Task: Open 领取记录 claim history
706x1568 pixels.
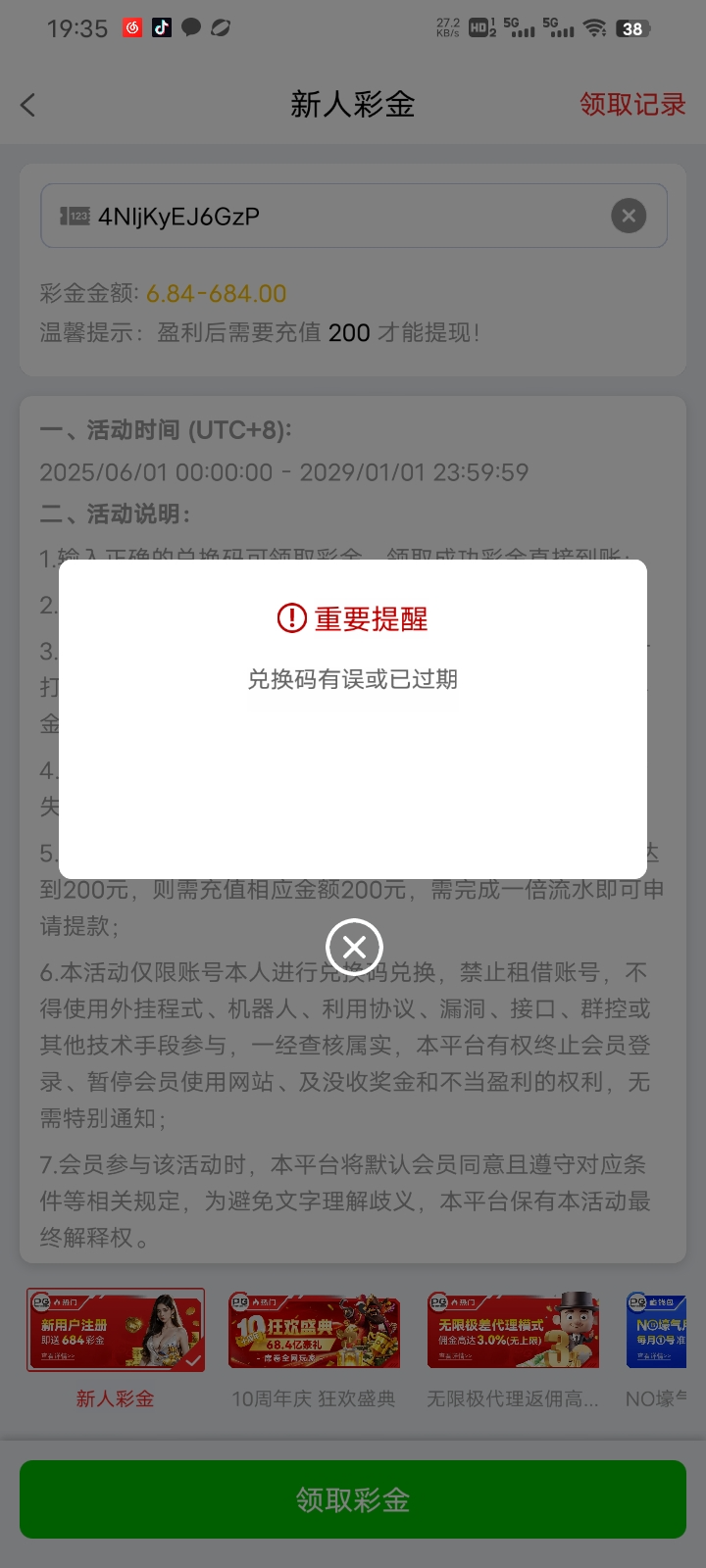Action: click(632, 104)
